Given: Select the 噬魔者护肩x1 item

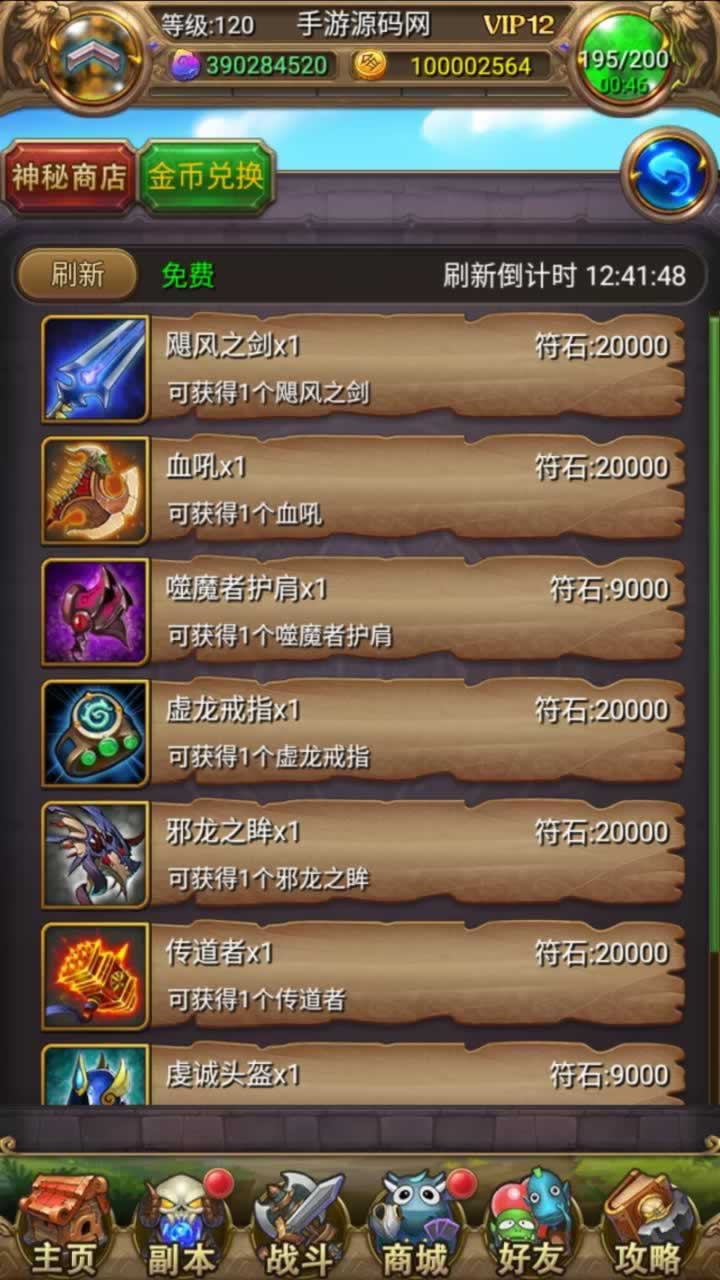Looking at the screenshot, I should (364, 611).
